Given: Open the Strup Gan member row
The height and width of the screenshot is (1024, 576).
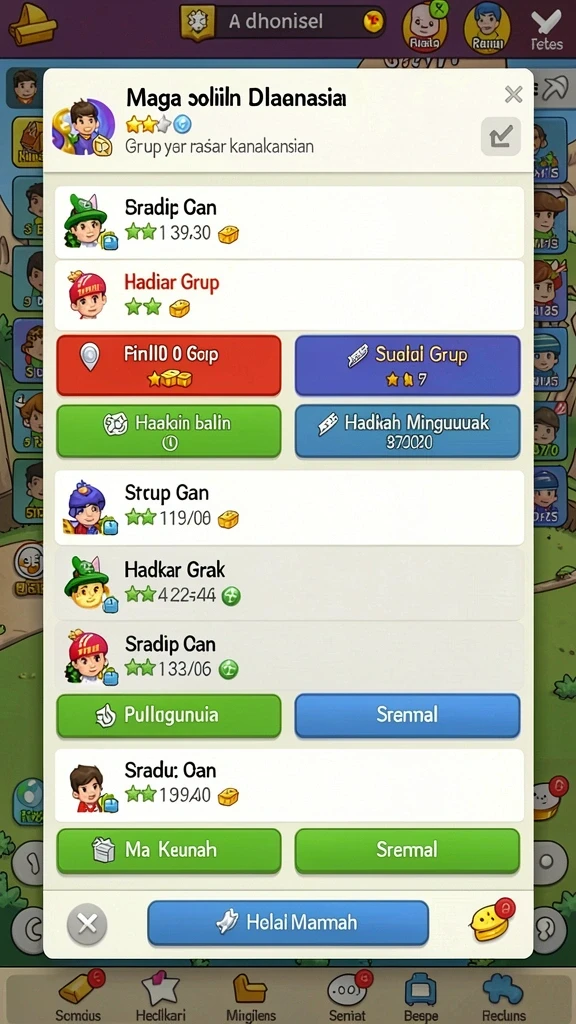Looking at the screenshot, I should 289,507.
